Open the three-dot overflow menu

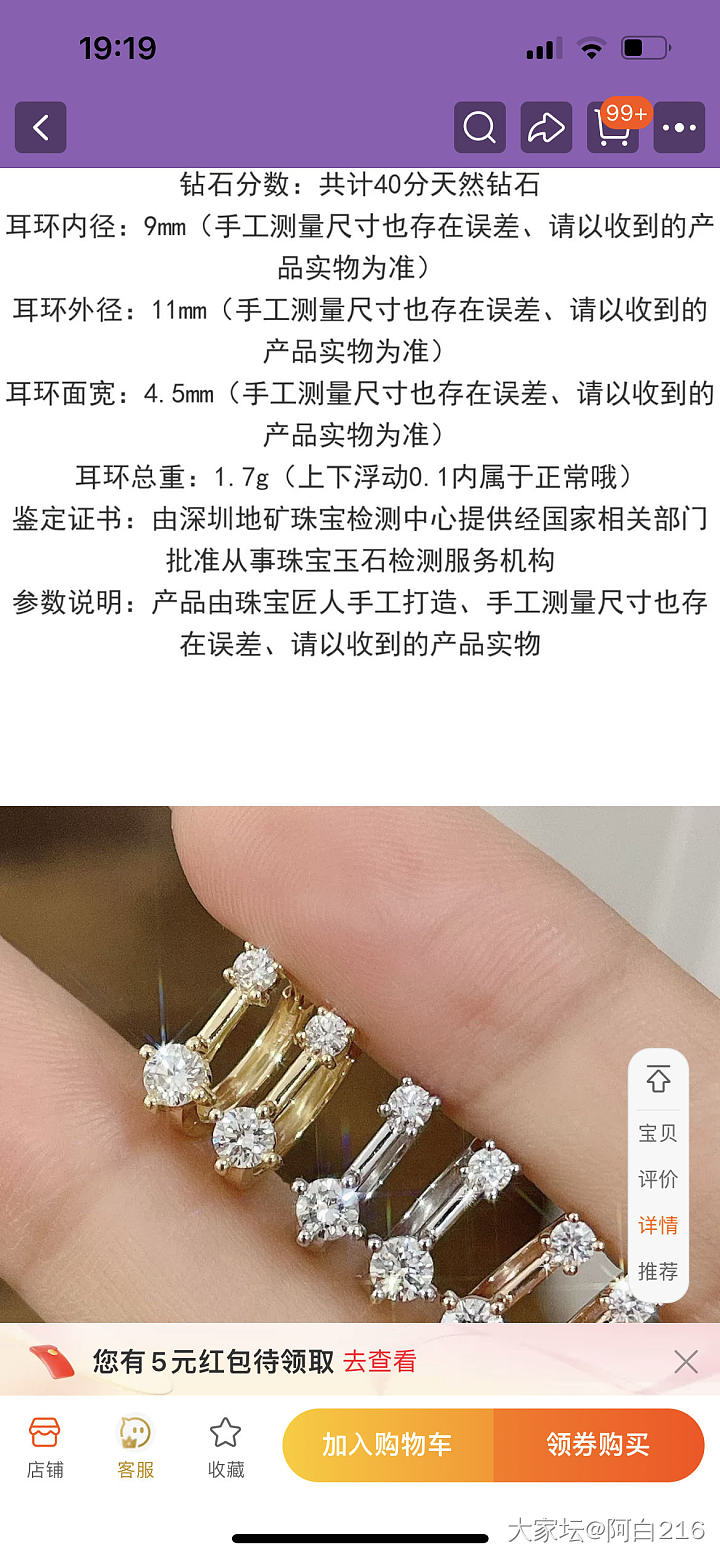[679, 128]
